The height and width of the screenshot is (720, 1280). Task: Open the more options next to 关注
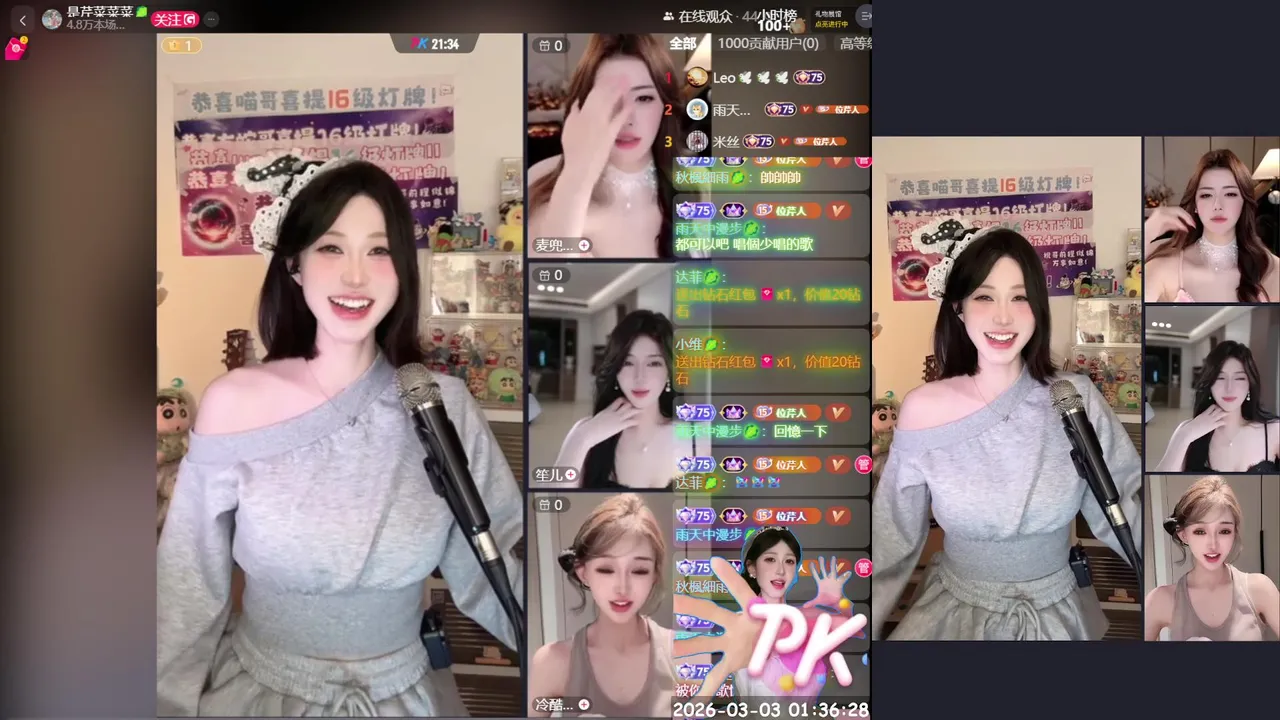(x=211, y=19)
